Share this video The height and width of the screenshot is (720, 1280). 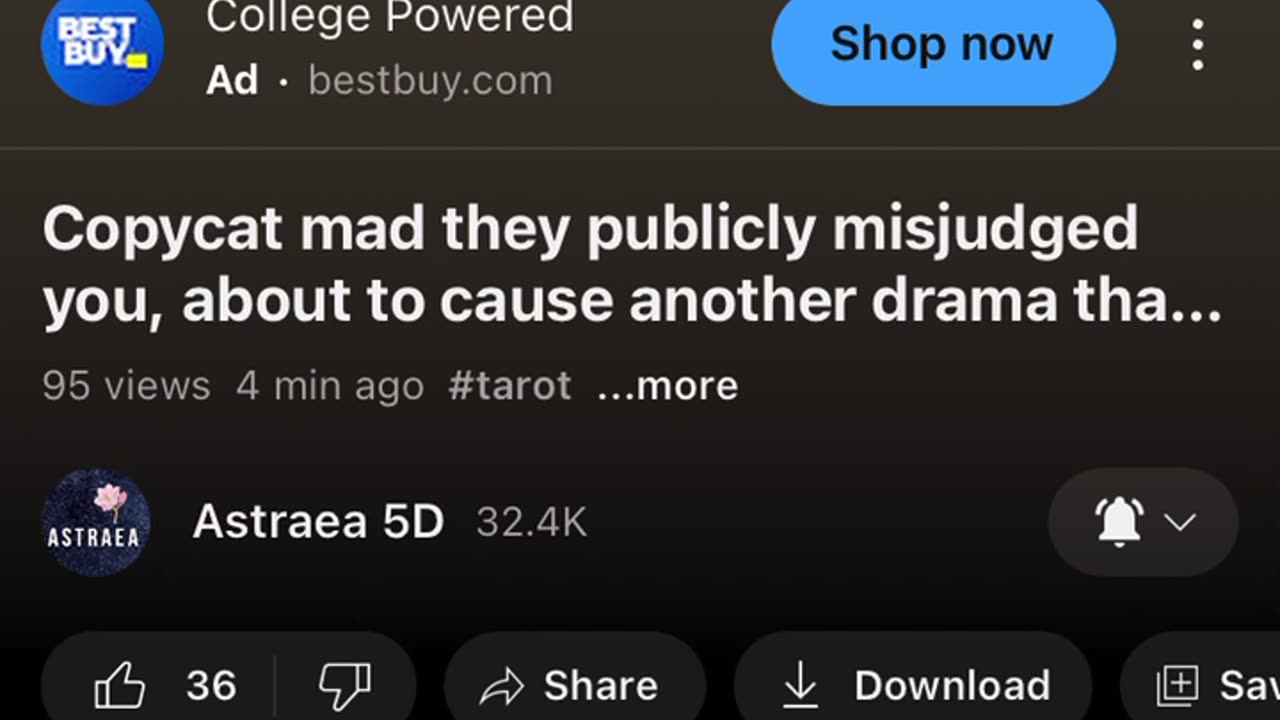572,686
